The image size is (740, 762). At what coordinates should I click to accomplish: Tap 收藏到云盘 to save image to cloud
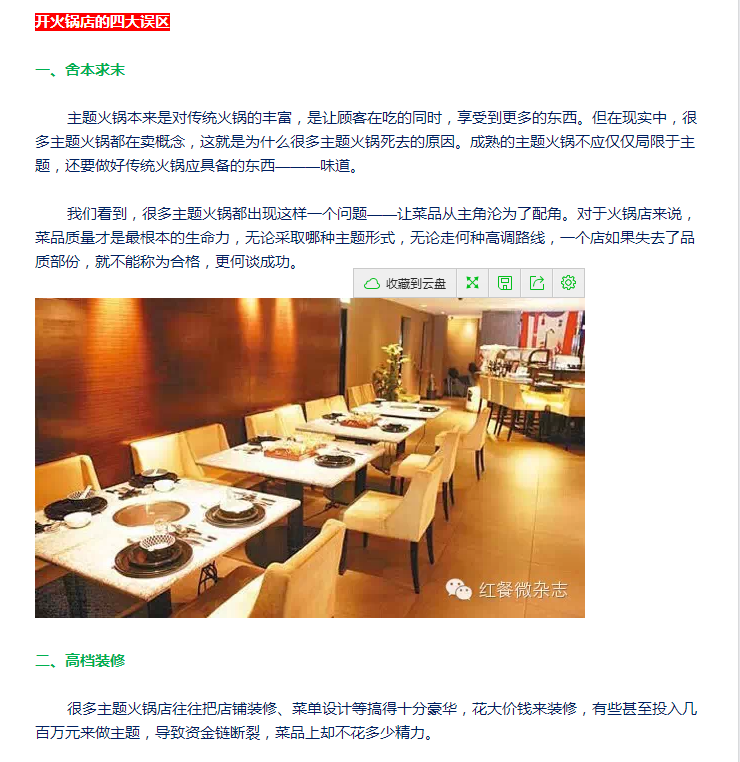[x=405, y=283]
